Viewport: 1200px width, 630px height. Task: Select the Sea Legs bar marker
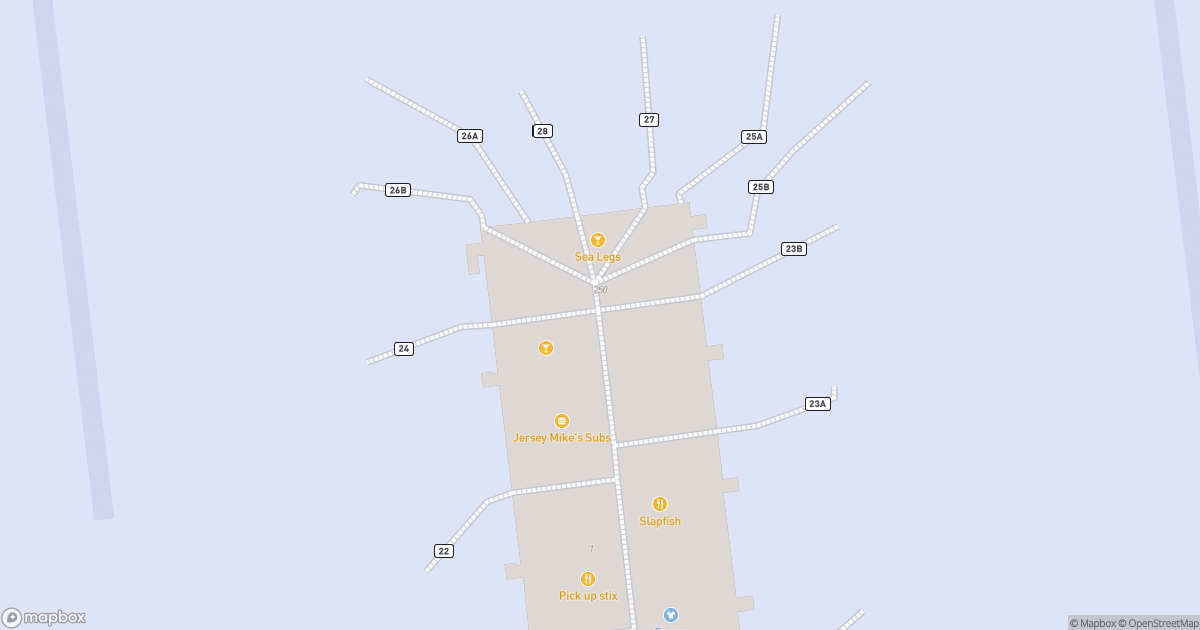(597, 240)
